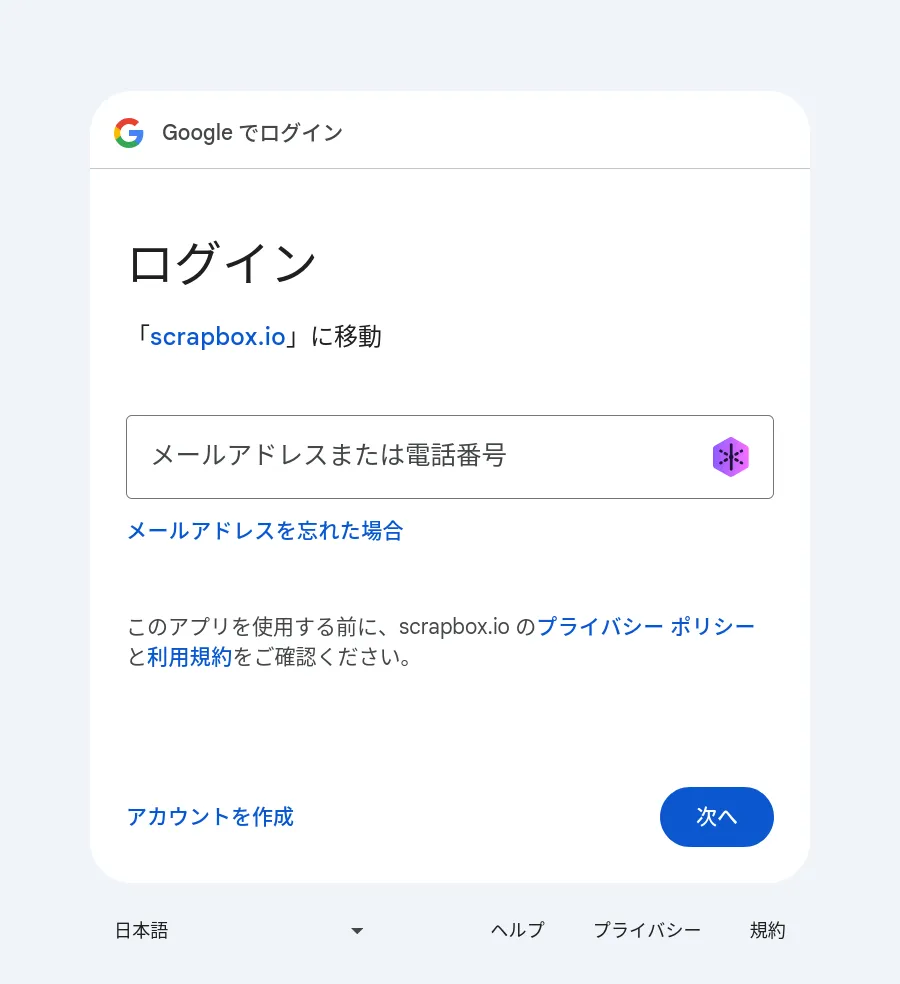Open the メールアドレスを忘れた場合 link
Viewport: 900px width, 984px height.
pyautogui.click(x=265, y=531)
